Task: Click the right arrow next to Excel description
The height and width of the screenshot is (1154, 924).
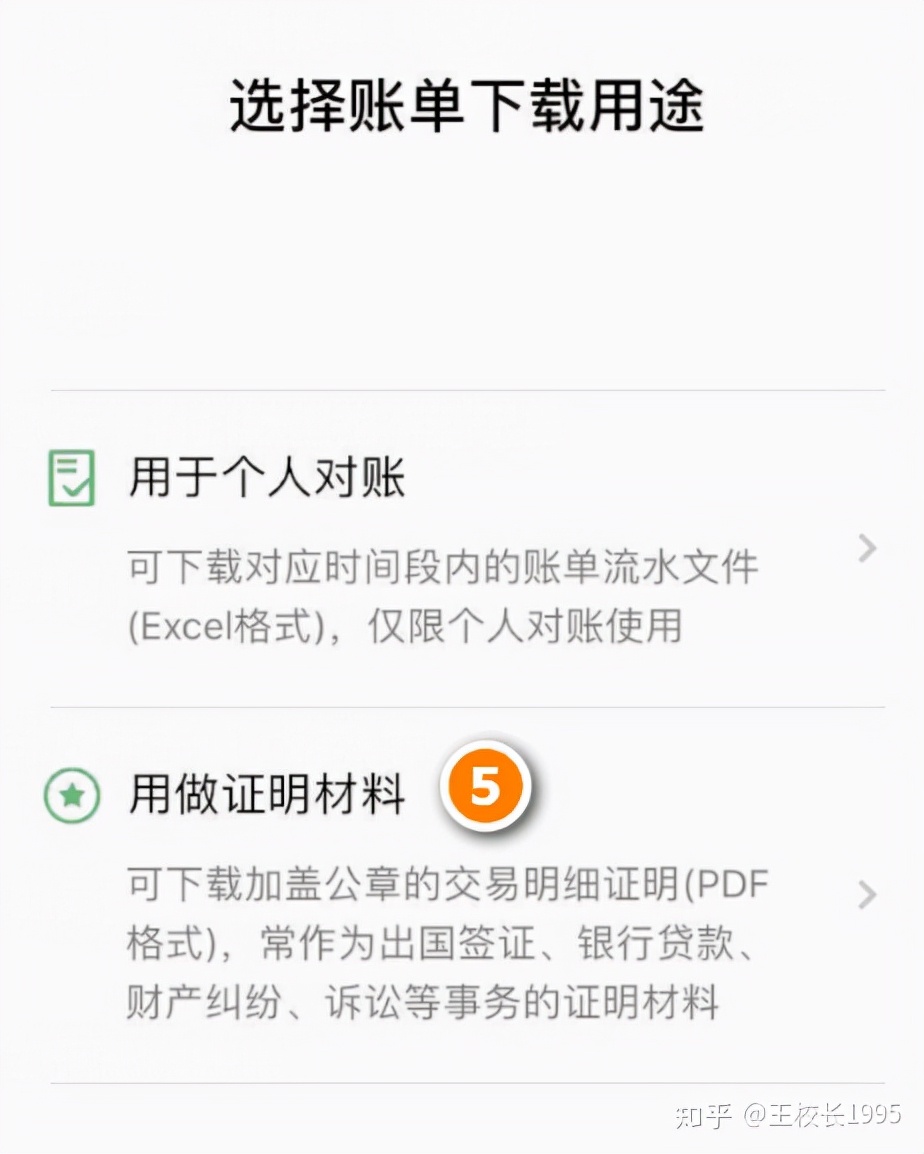Action: (864, 550)
